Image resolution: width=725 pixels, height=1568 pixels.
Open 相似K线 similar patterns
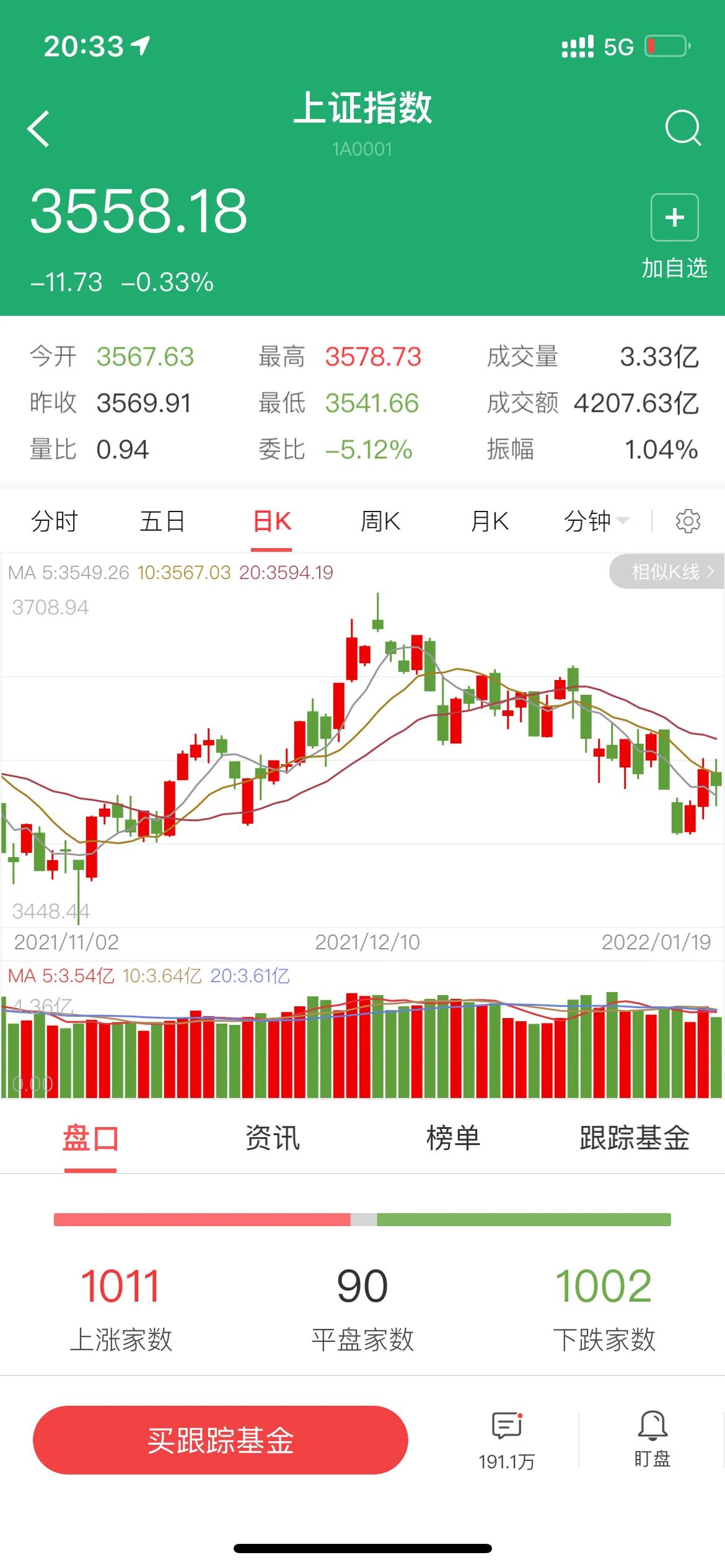[667, 572]
